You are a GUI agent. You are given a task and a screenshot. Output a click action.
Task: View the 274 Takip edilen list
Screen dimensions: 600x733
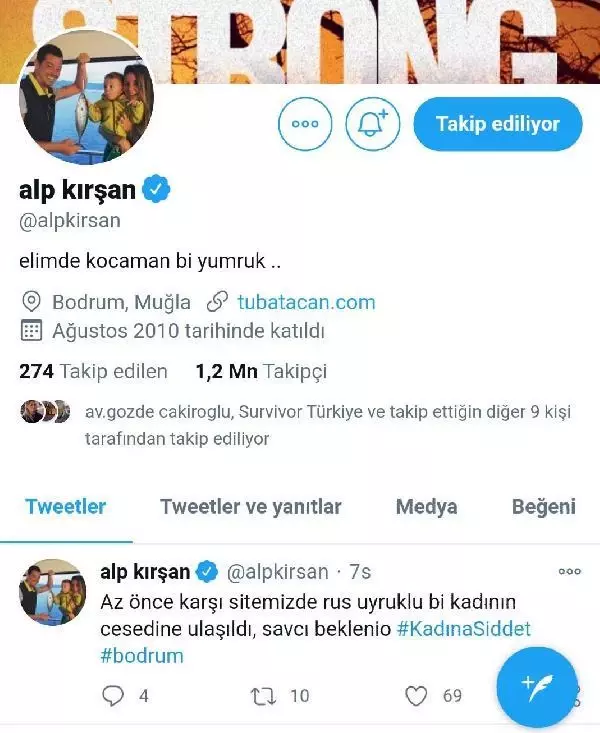[94, 372]
